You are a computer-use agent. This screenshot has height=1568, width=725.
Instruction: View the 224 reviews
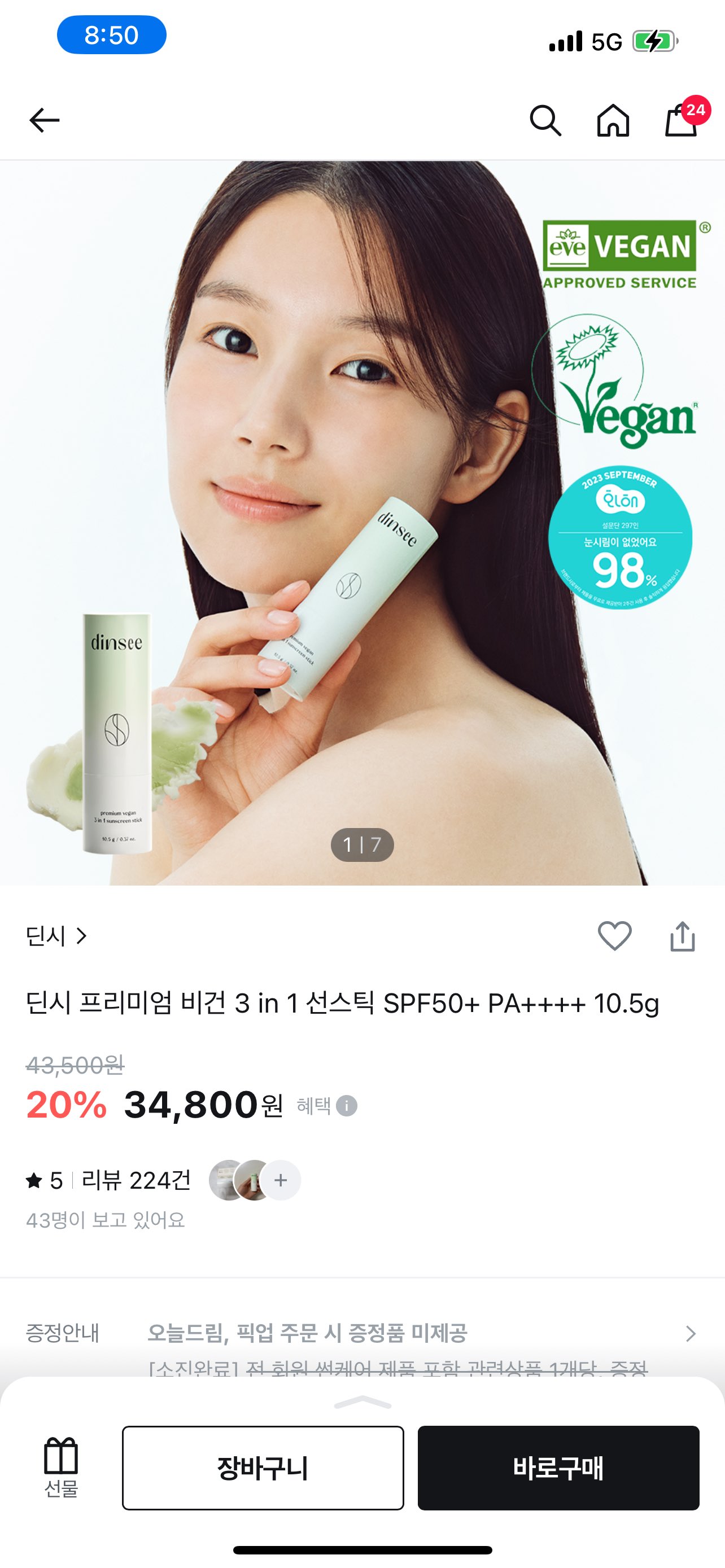[136, 1180]
